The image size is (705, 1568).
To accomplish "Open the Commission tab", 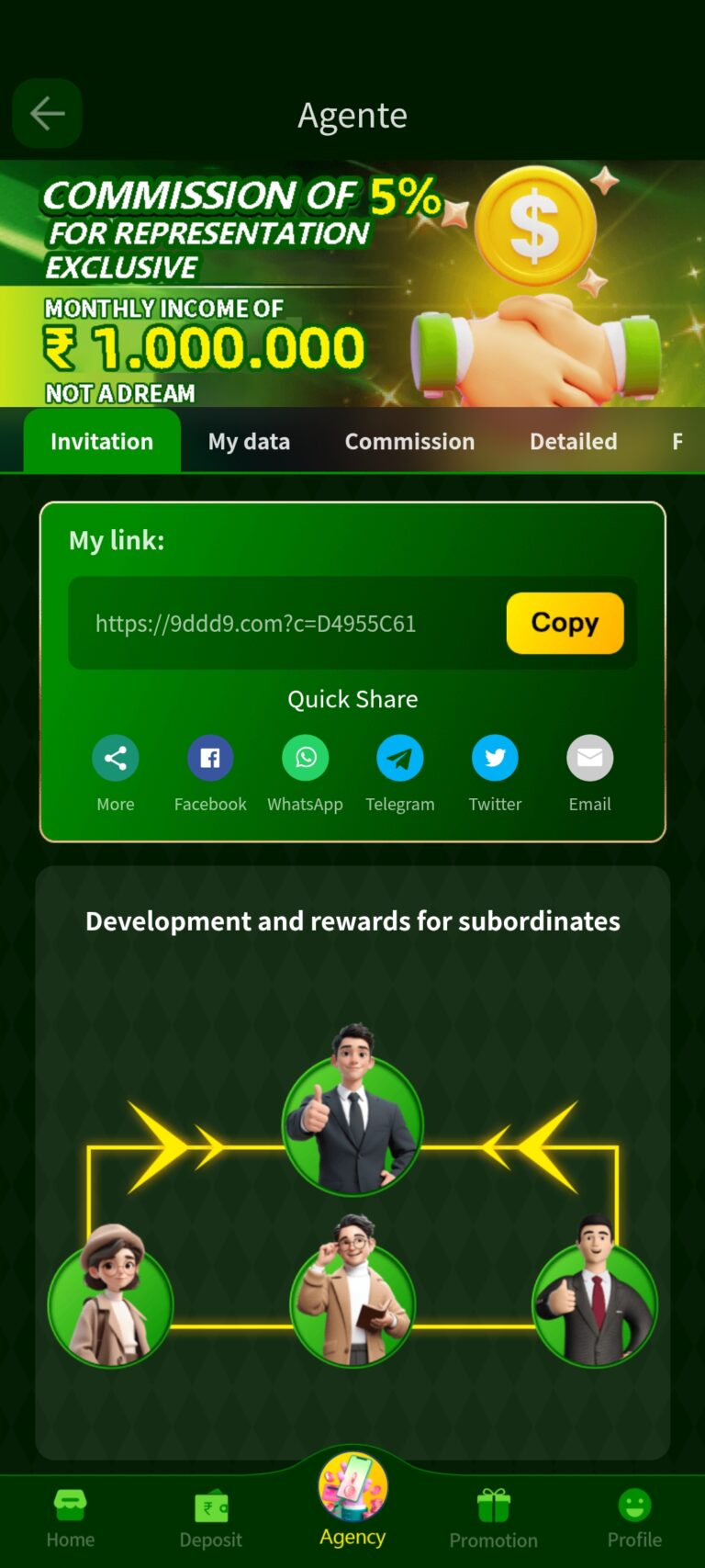I will [x=409, y=442].
